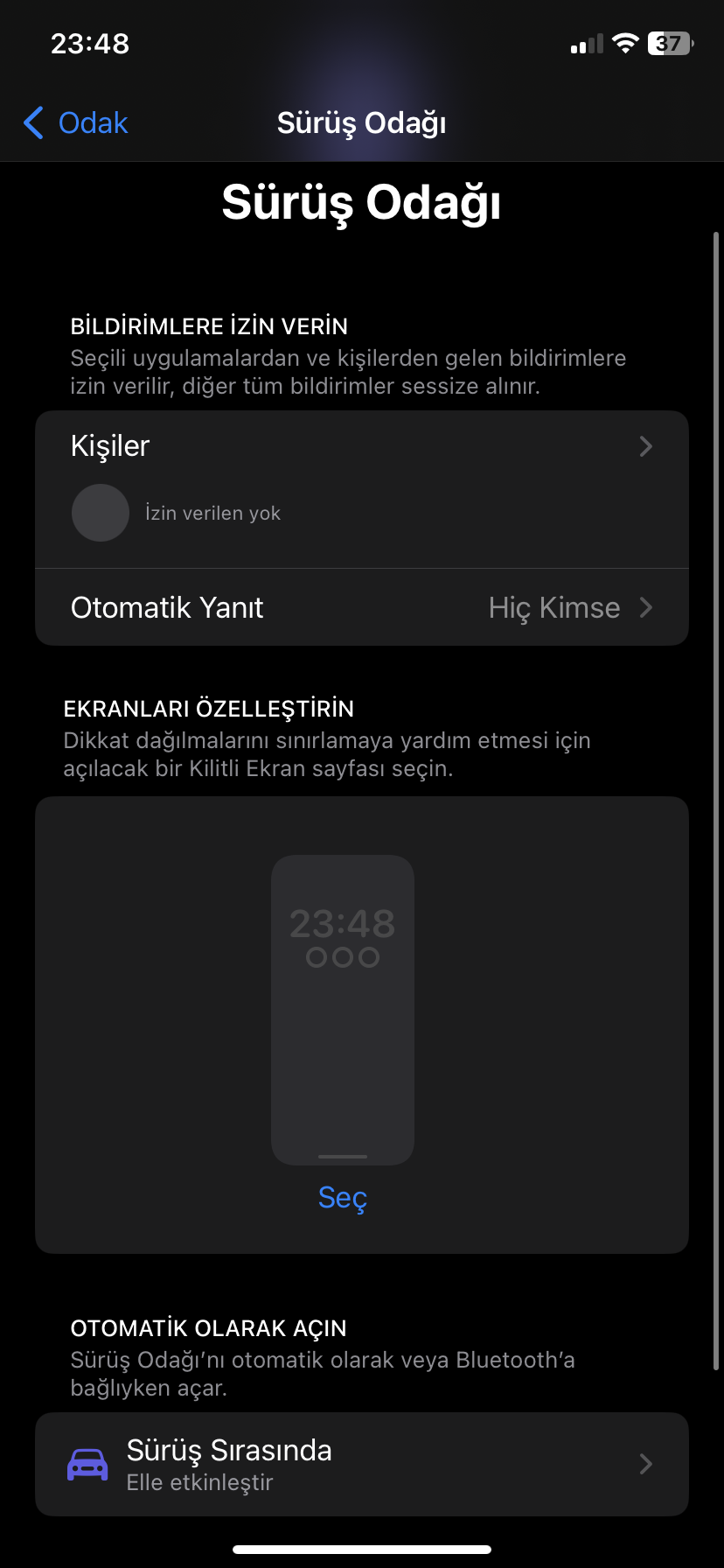724x1568 pixels.
Task: Tap Seç to choose a Lock Screen
Action: [343, 1197]
